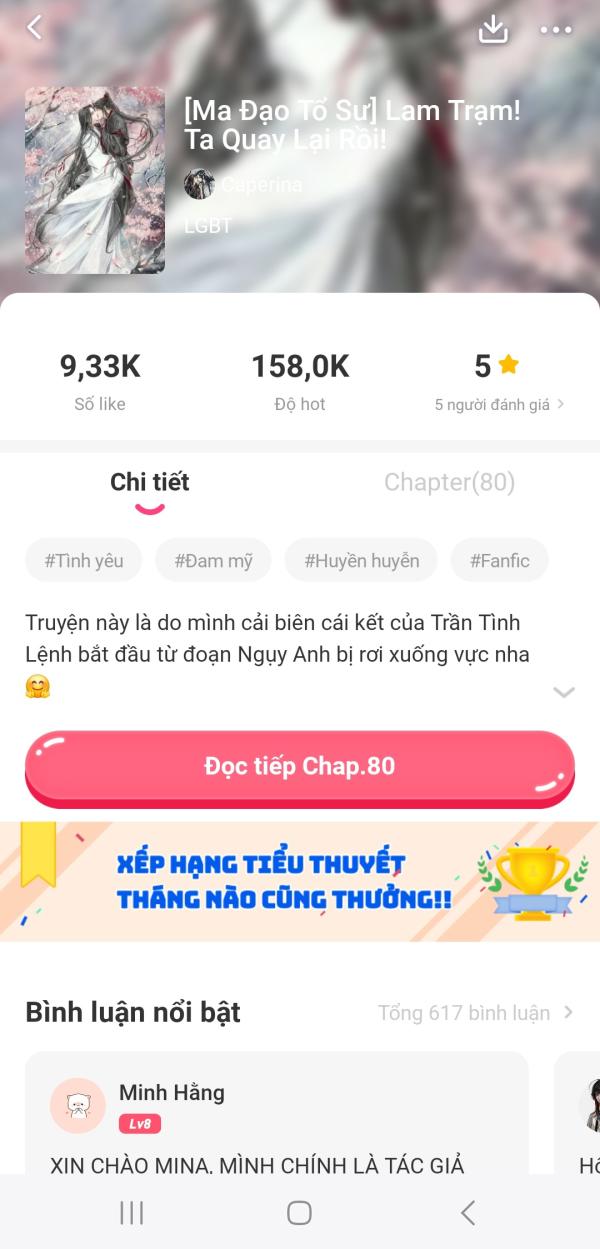Tap the #Tình yêu tag chip
The width and height of the screenshot is (600, 1249).
click(84, 560)
